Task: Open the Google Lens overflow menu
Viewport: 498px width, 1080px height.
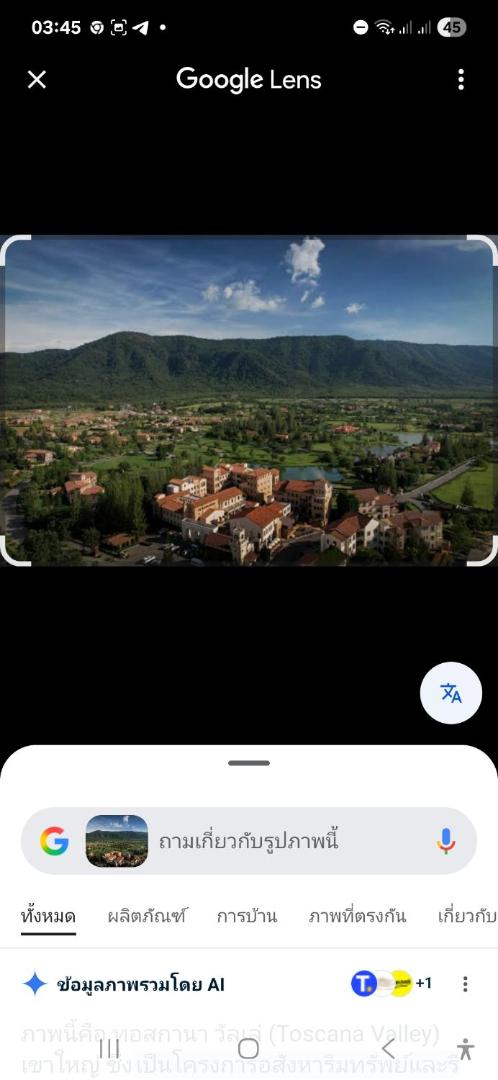Action: 461,80
